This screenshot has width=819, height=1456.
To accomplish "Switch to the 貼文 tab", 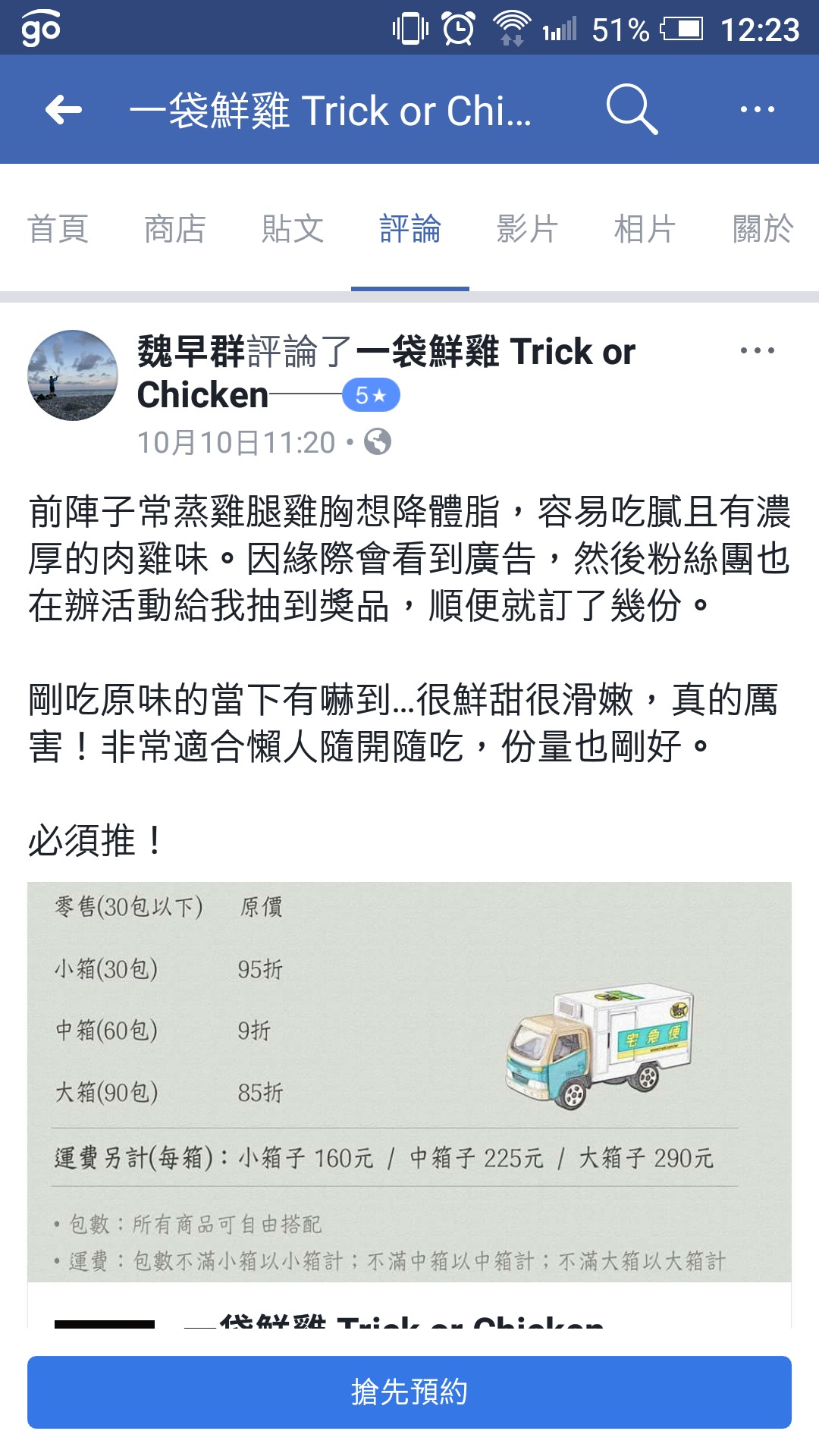I will tap(293, 229).
